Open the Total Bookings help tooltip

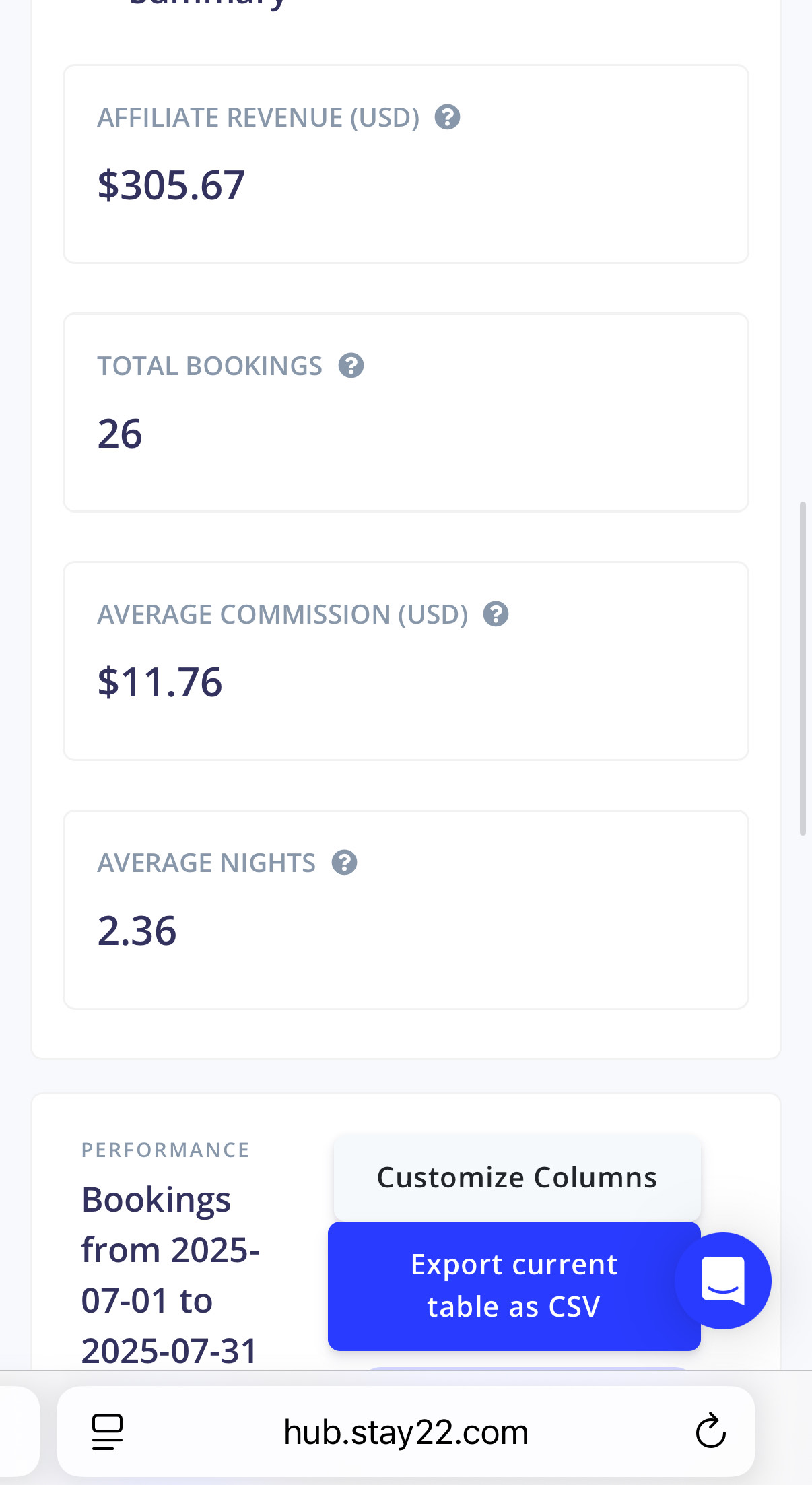pos(351,366)
